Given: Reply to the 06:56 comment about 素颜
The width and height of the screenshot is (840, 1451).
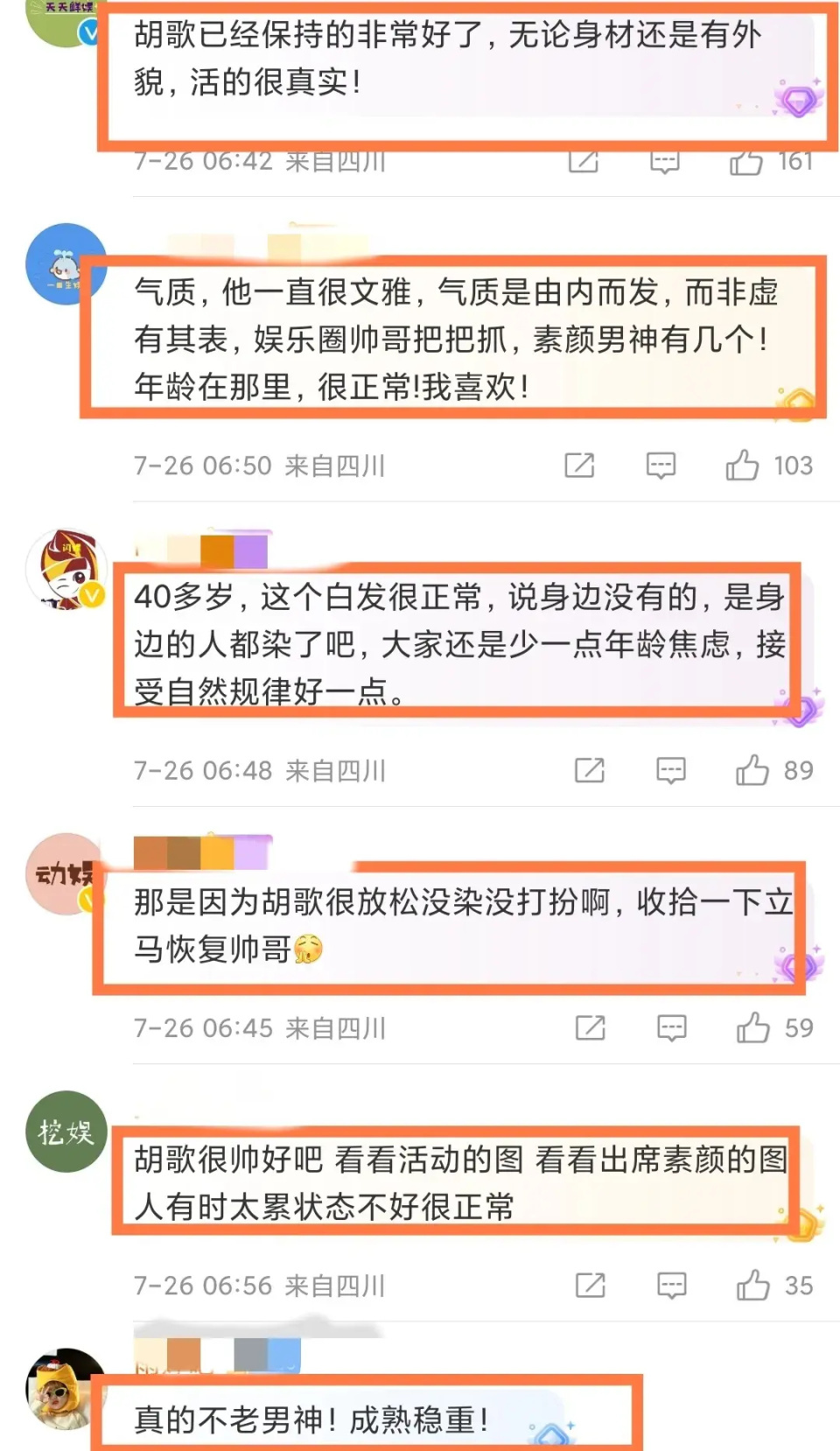Looking at the screenshot, I should click(x=672, y=1285).
